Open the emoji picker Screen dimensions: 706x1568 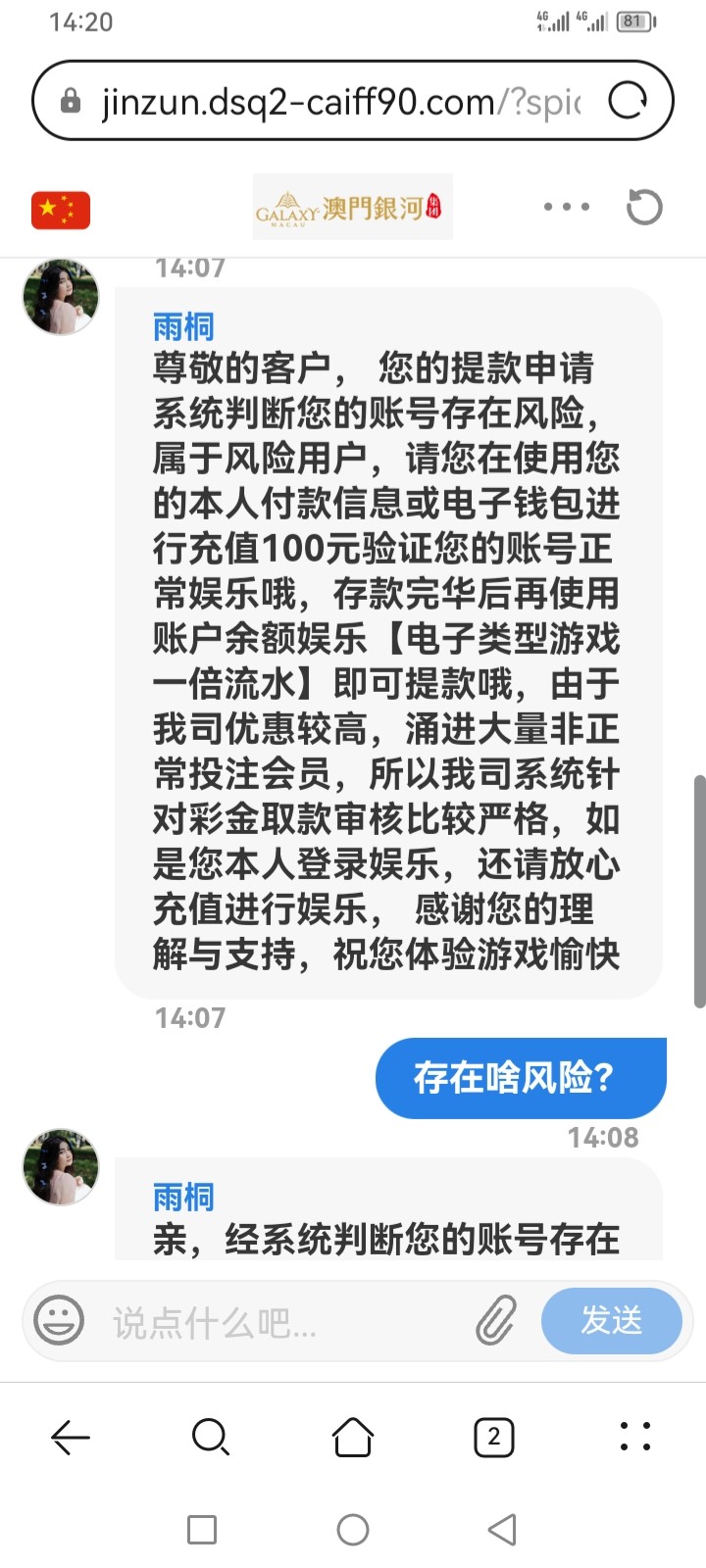[59, 1320]
